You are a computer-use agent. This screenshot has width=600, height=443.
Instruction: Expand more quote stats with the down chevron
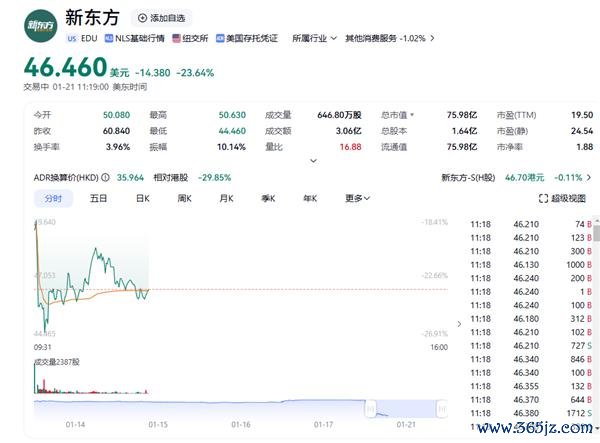point(313,160)
